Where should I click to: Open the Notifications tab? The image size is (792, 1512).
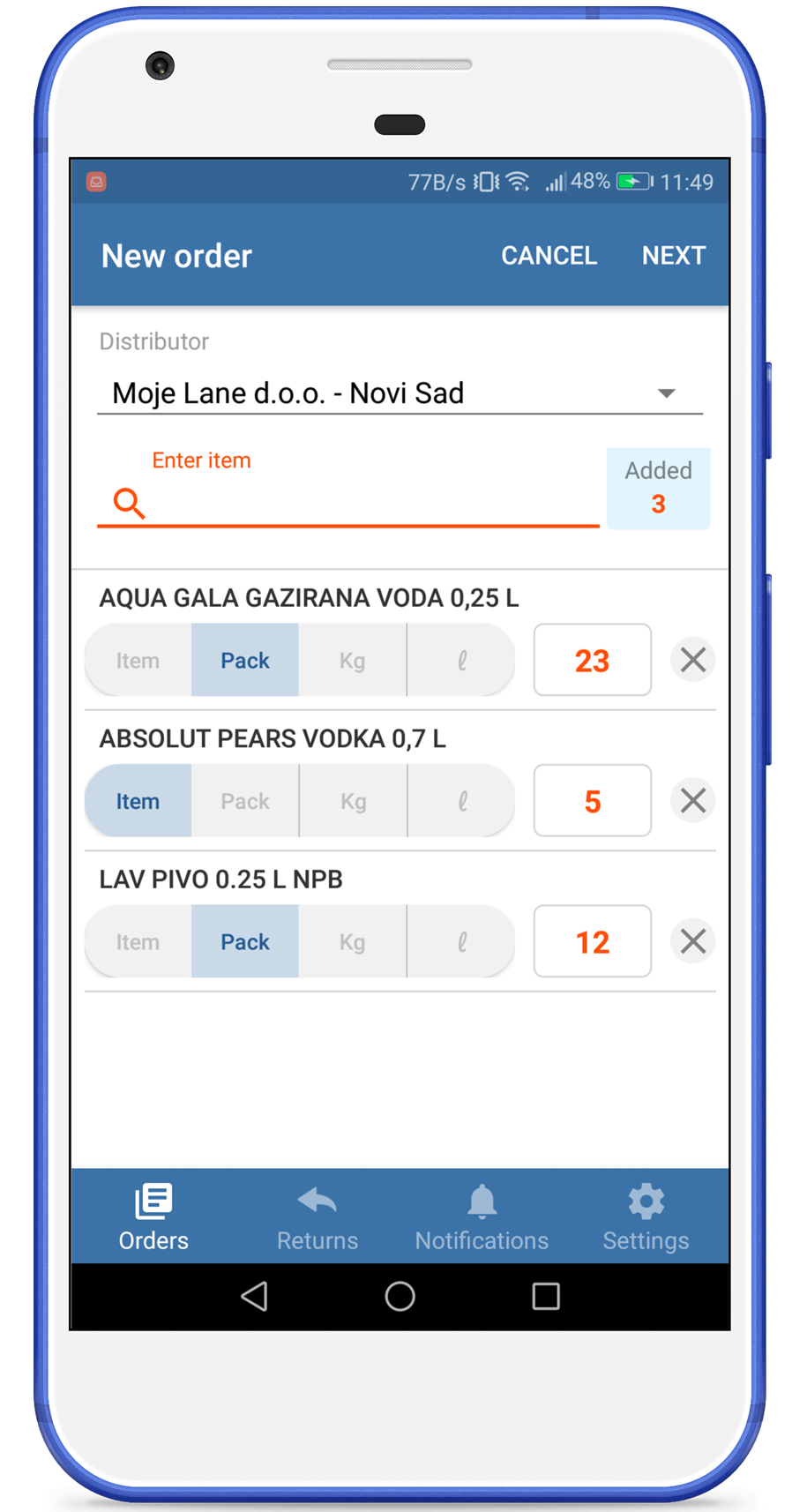482,1217
